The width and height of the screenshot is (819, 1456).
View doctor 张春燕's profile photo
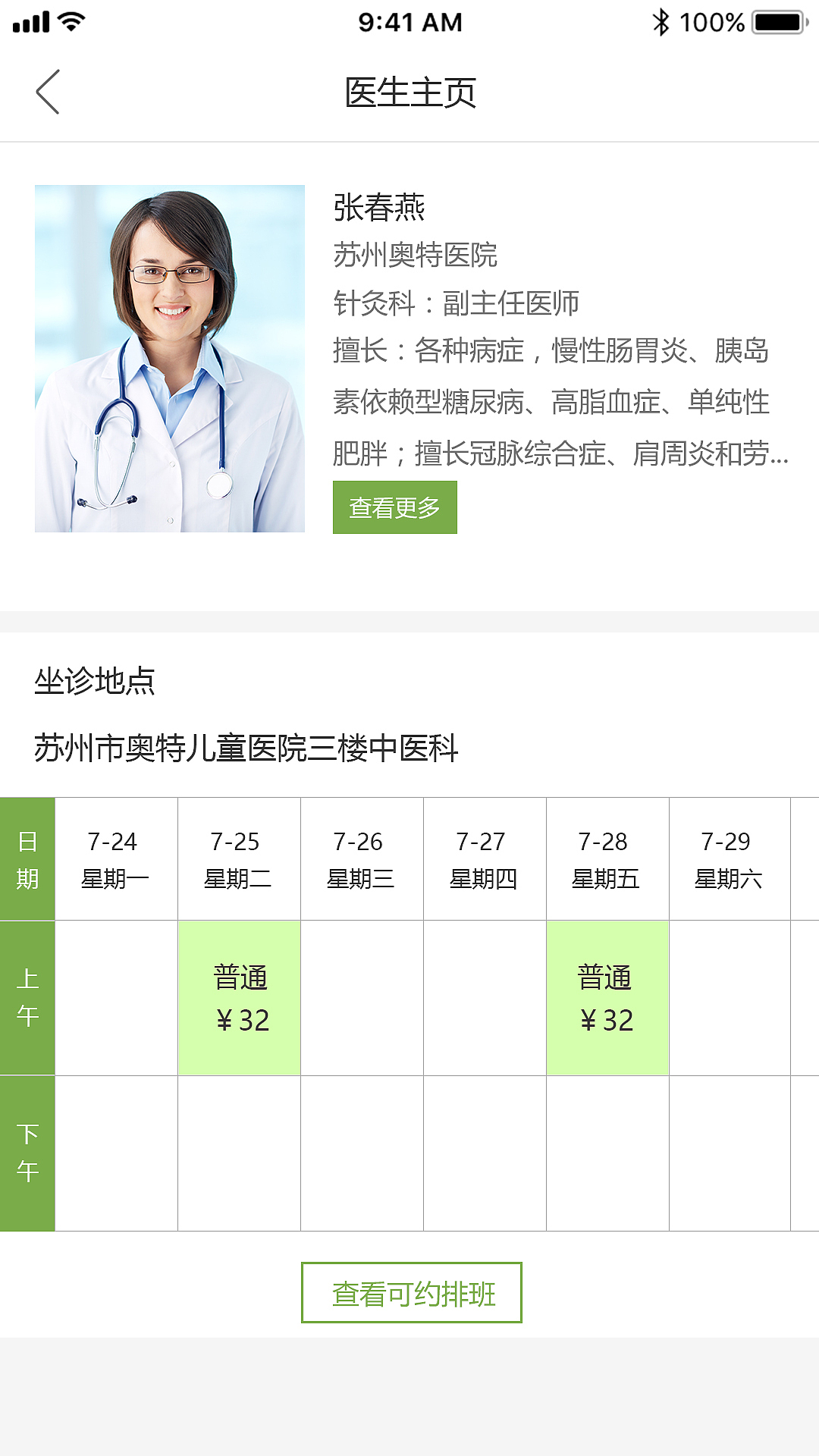(170, 359)
